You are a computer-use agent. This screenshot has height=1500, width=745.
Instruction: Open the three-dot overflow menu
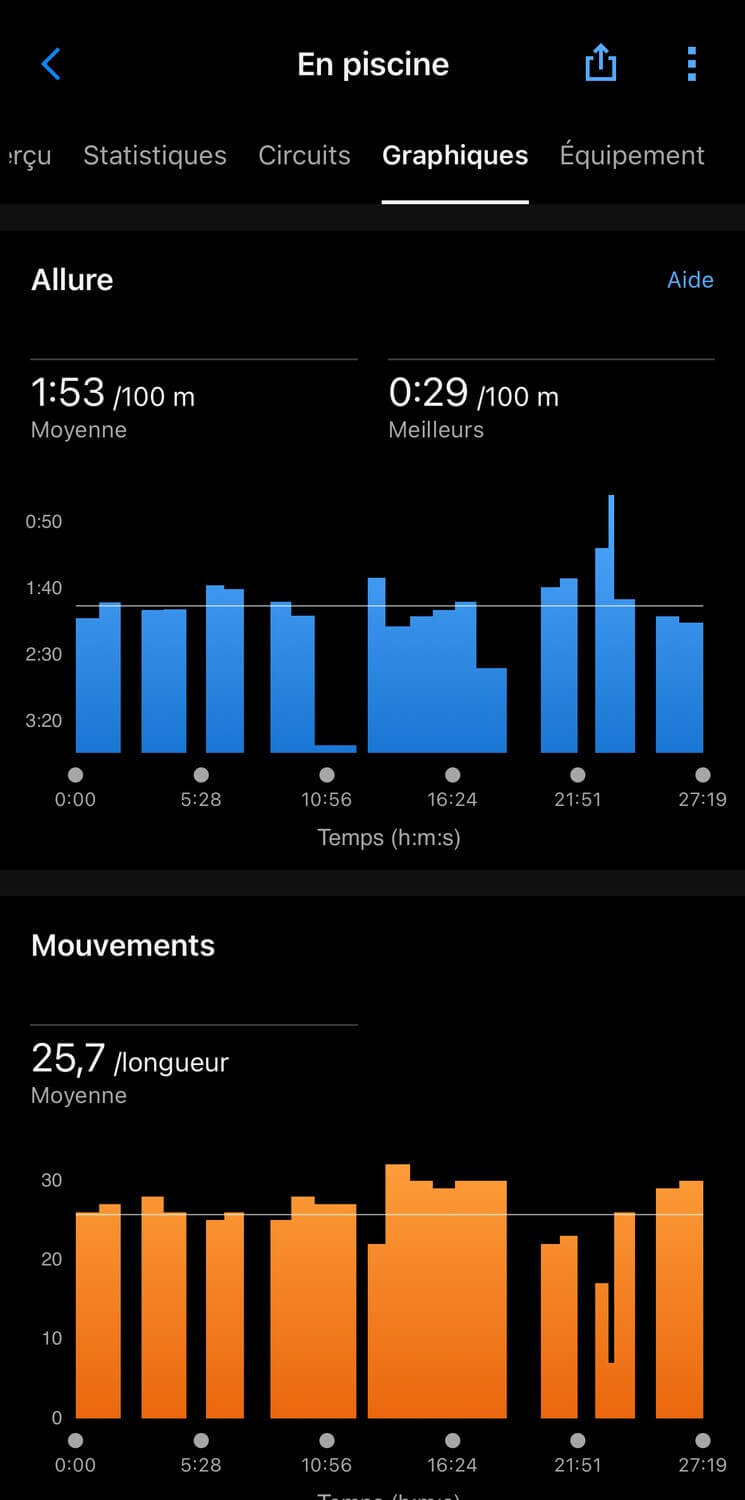pos(691,64)
